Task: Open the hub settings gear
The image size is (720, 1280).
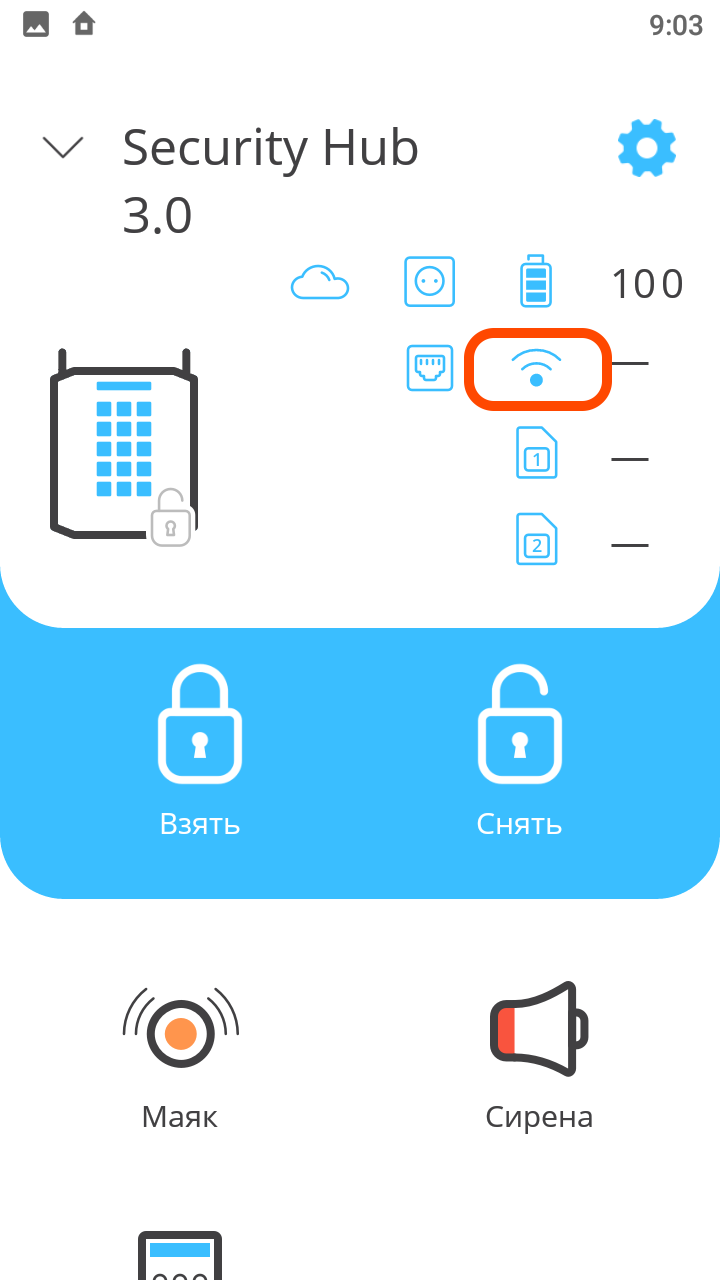Action: [646, 148]
